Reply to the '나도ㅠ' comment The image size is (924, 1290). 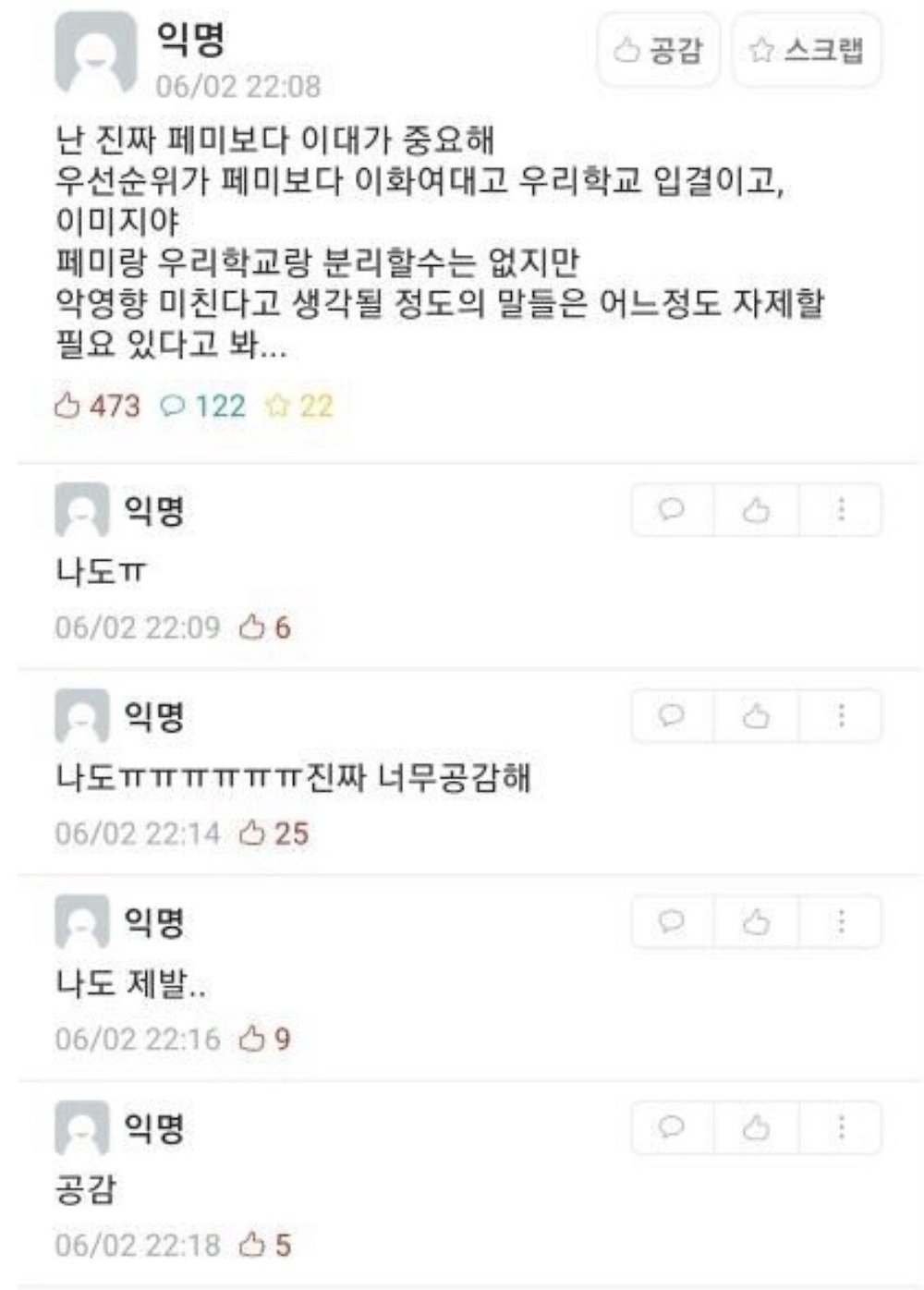[672, 509]
